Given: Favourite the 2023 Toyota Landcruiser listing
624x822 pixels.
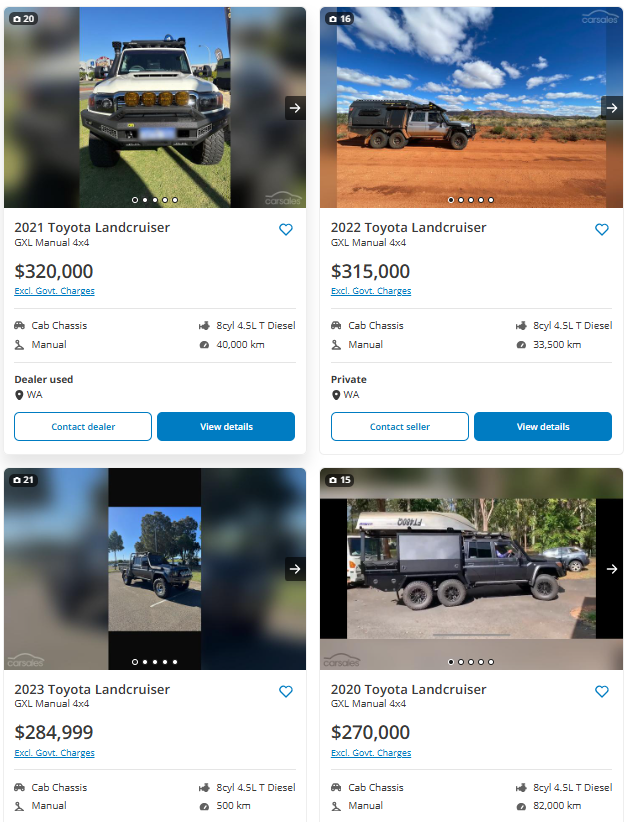Looking at the screenshot, I should pyautogui.click(x=286, y=692).
